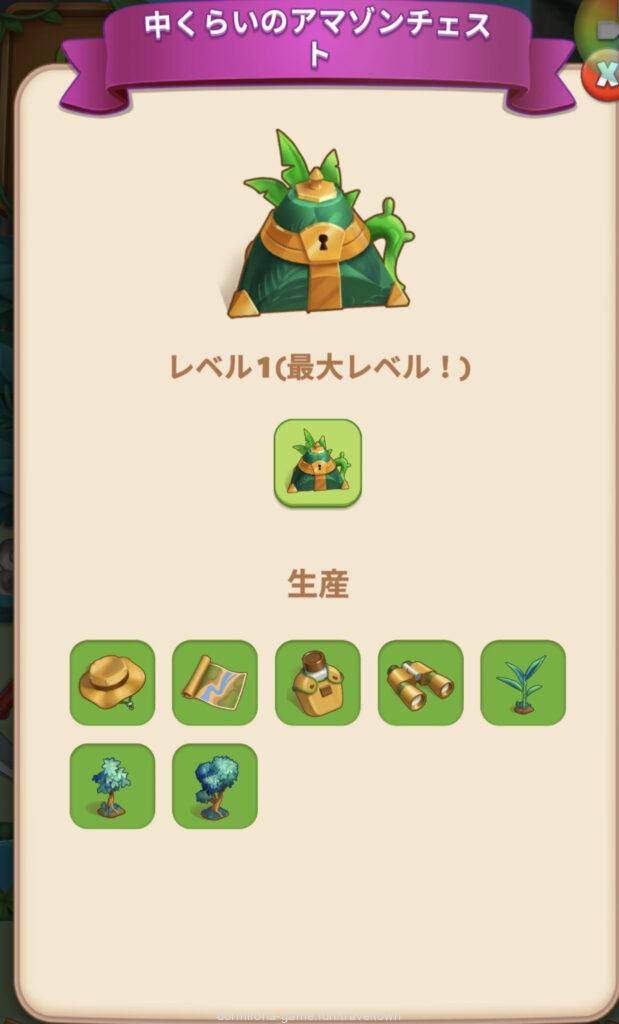Select the small light tree item
Viewport: 619px width, 1024px height.
pyautogui.click(x=112, y=786)
